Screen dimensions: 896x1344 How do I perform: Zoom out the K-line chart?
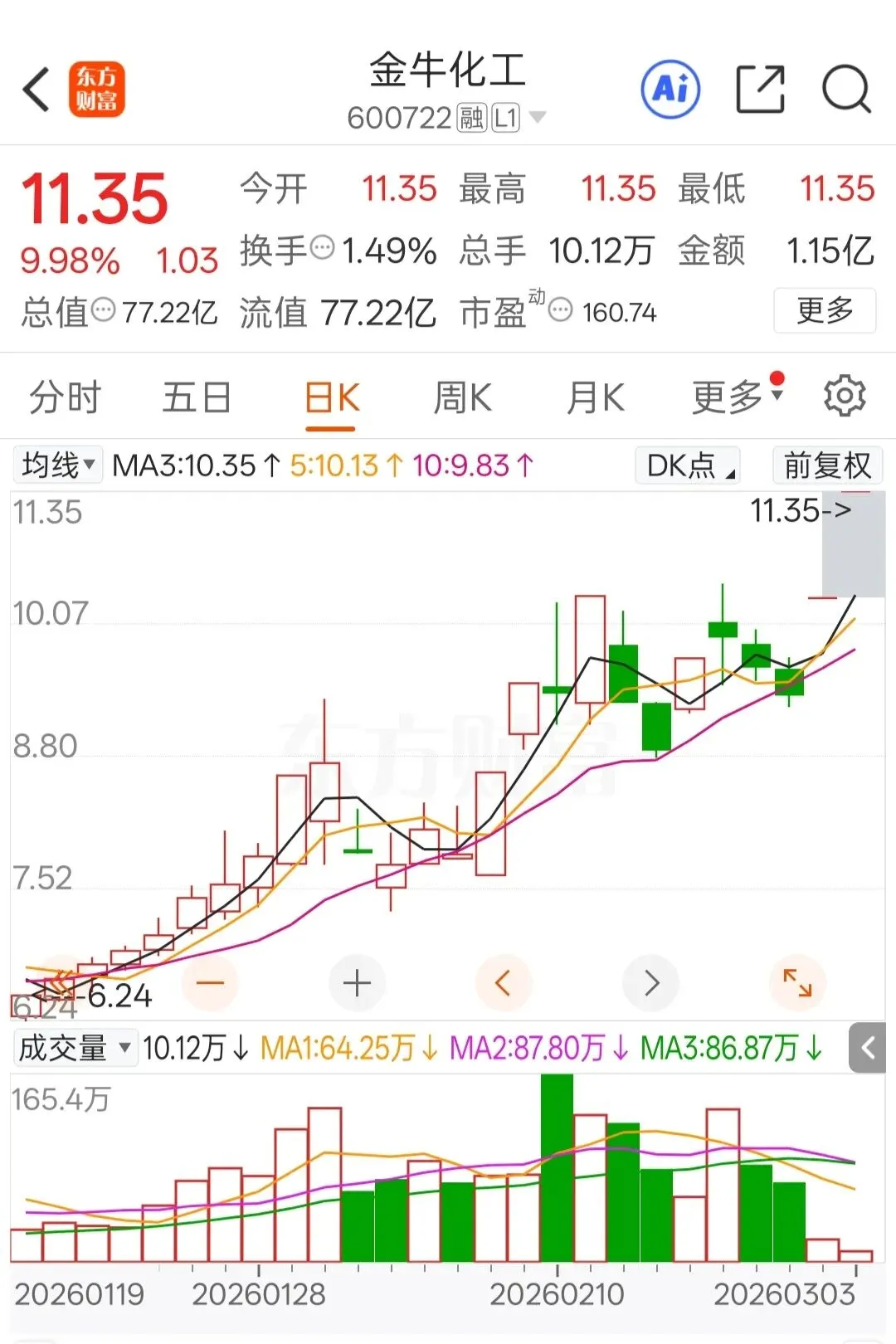click(210, 983)
